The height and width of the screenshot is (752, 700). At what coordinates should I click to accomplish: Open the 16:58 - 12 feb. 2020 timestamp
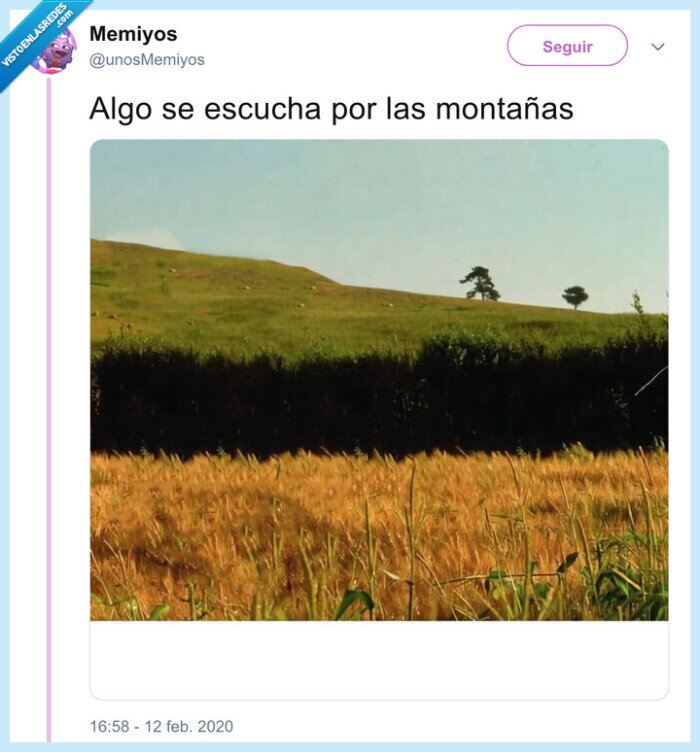[x=161, y=726]
